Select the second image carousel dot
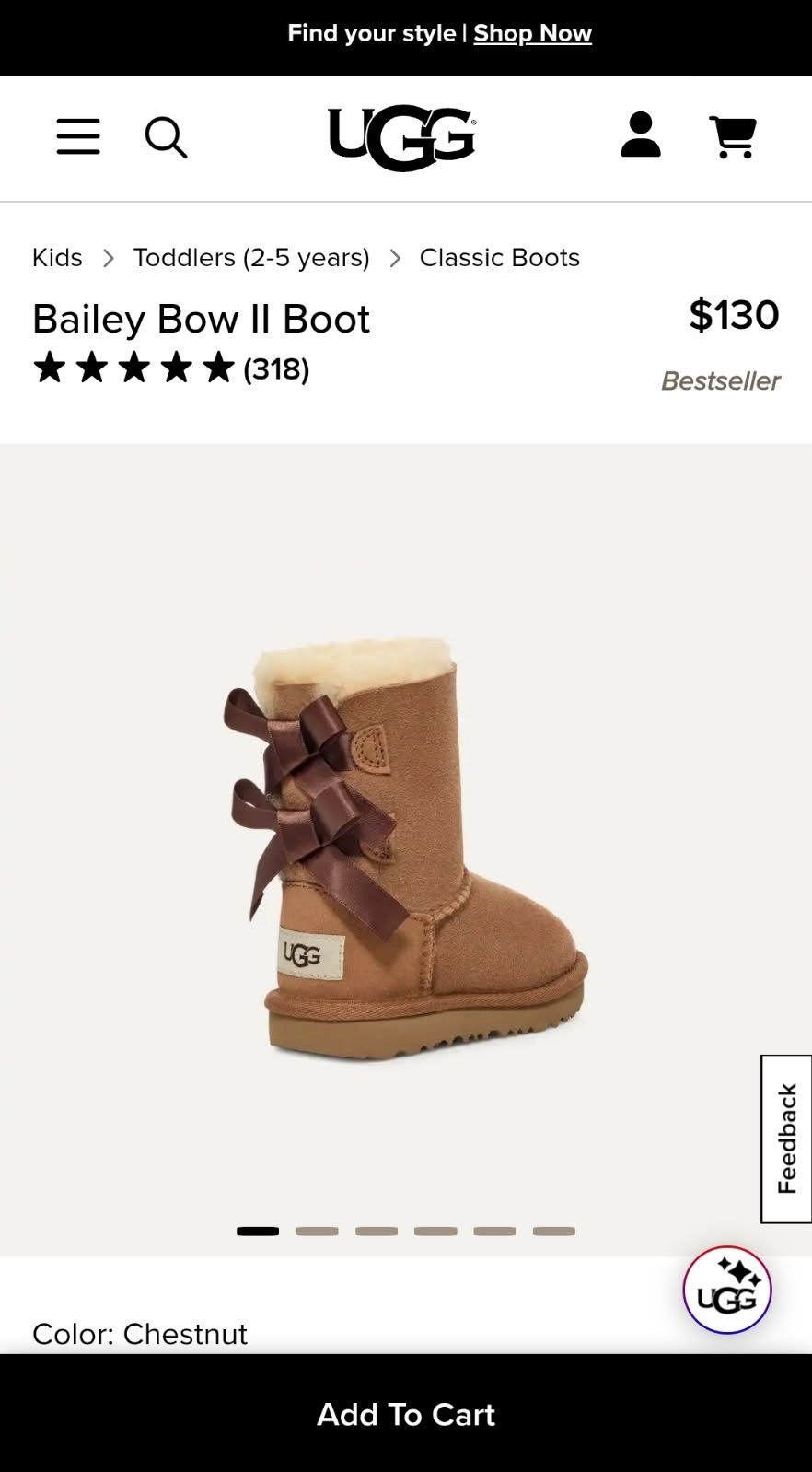The image size is (812, 1472). click(318, 1231)
